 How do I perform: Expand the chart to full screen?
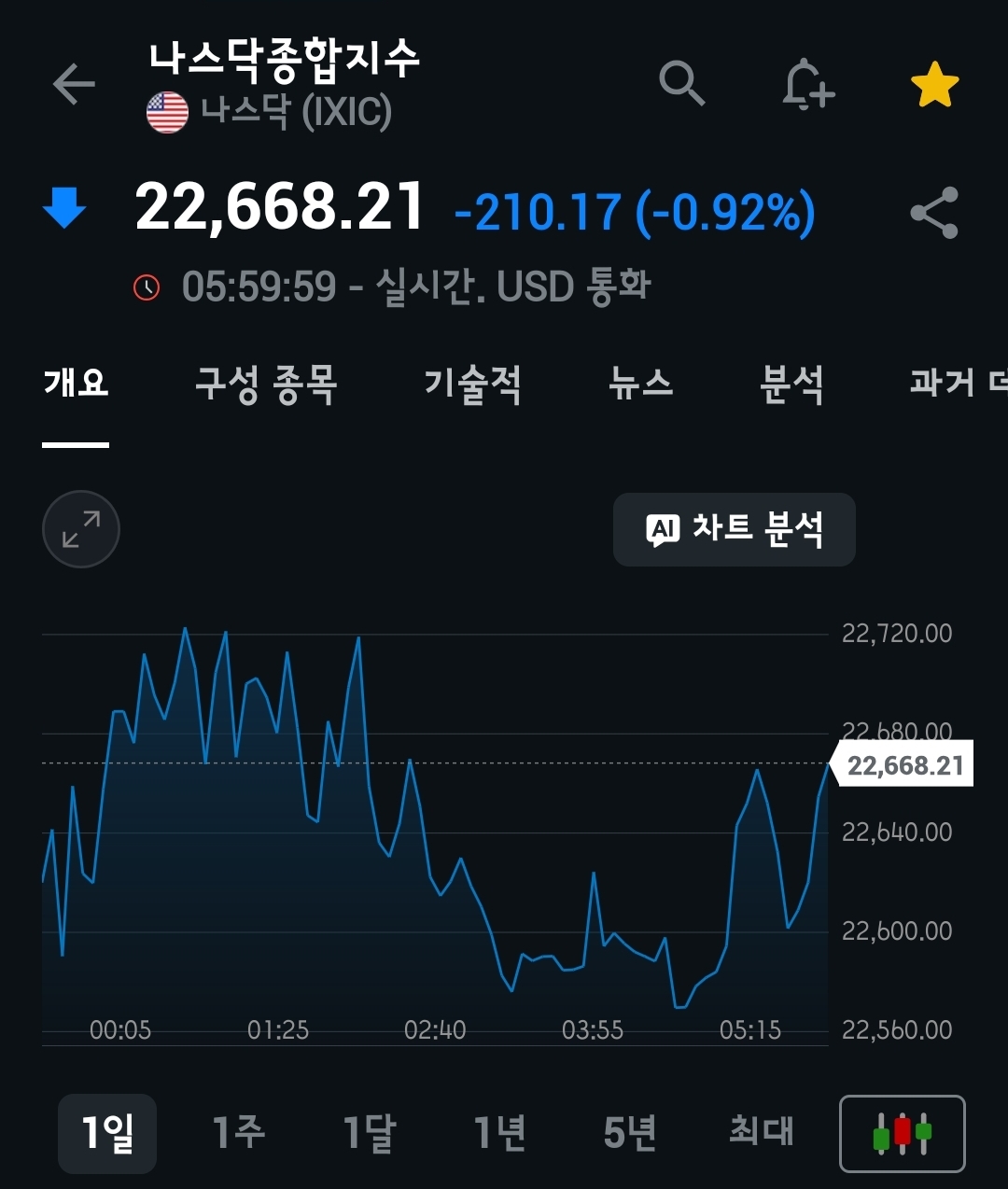tap(81, 529)
